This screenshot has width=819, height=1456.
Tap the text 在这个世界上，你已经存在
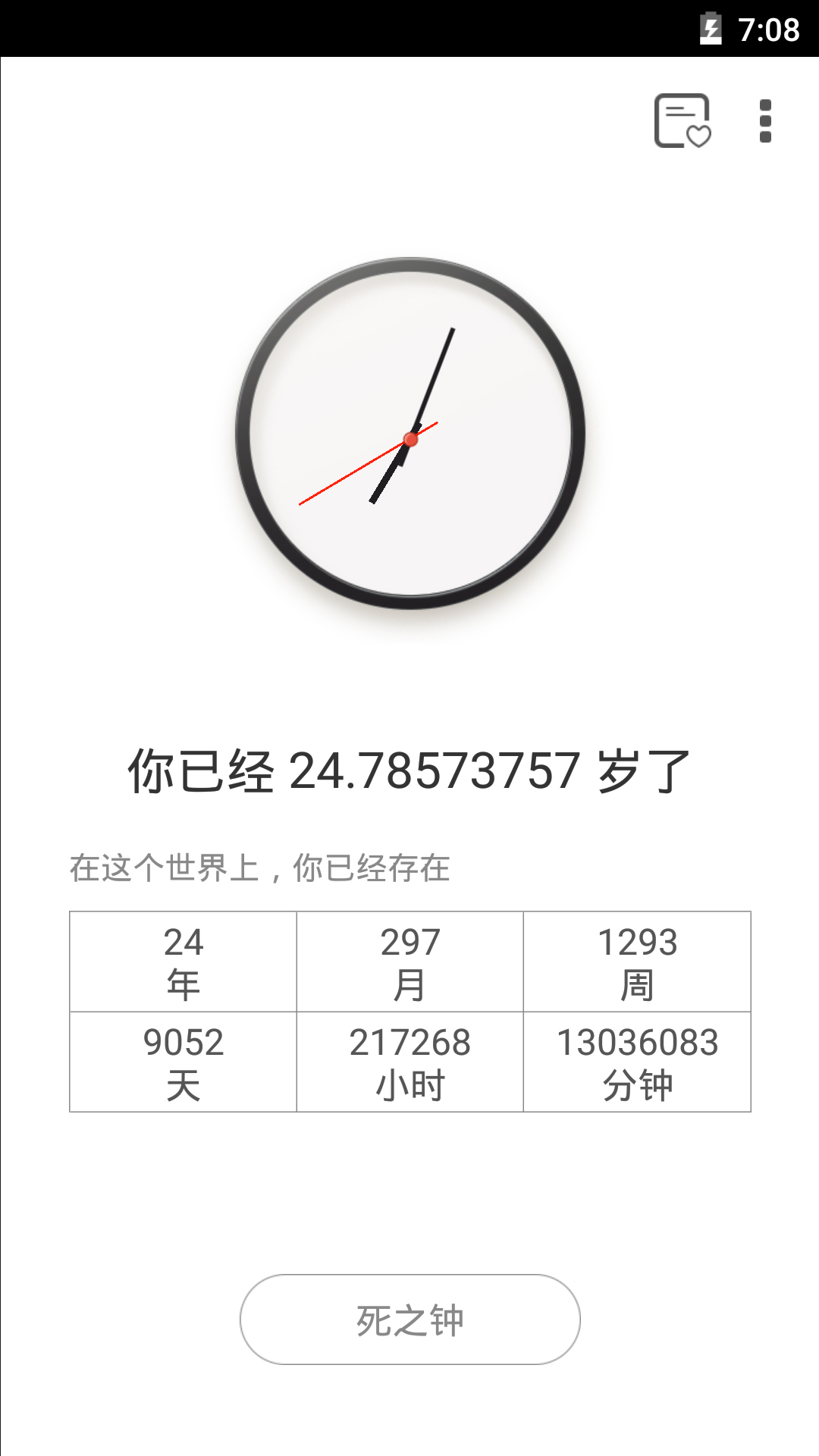pos(259,868)
